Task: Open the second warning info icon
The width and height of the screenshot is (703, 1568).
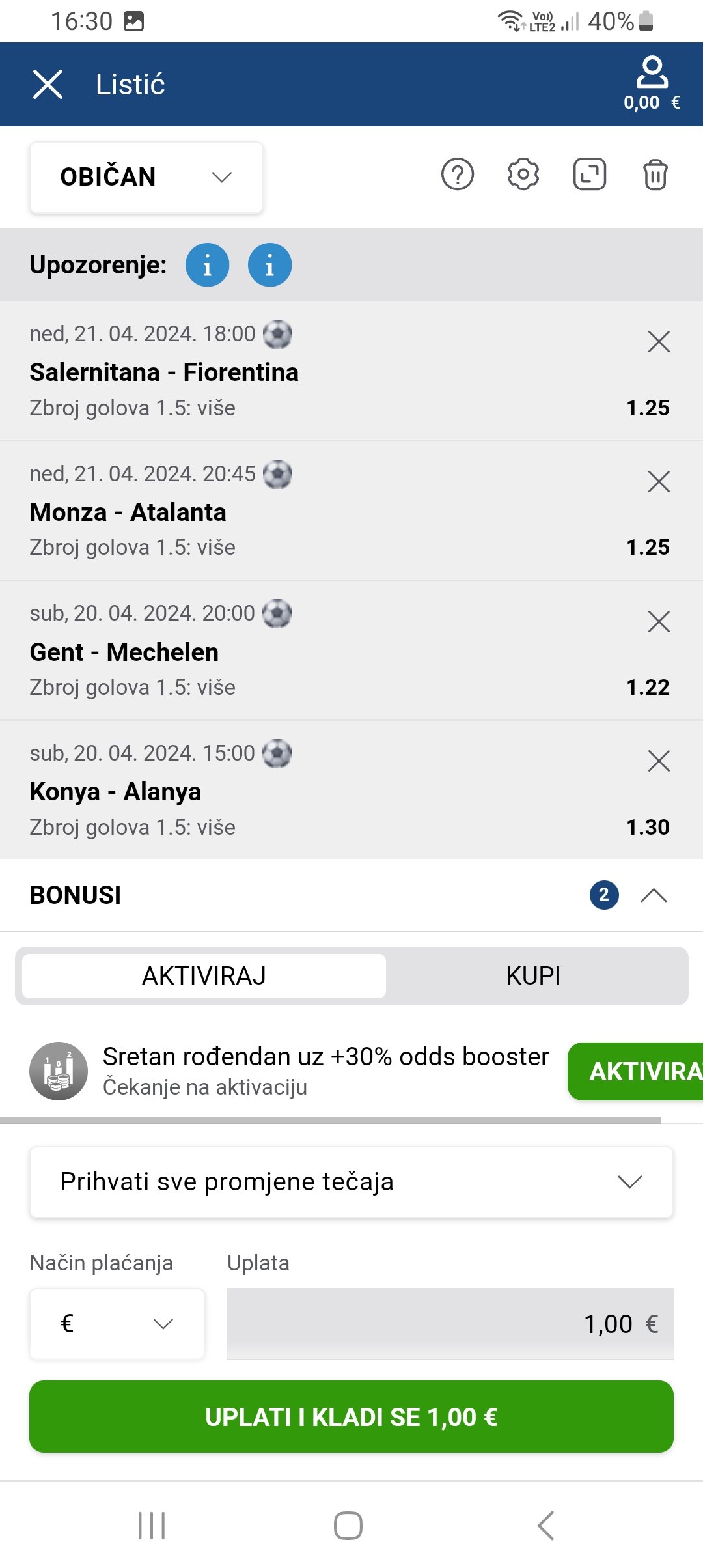Action: coord(269,265)
